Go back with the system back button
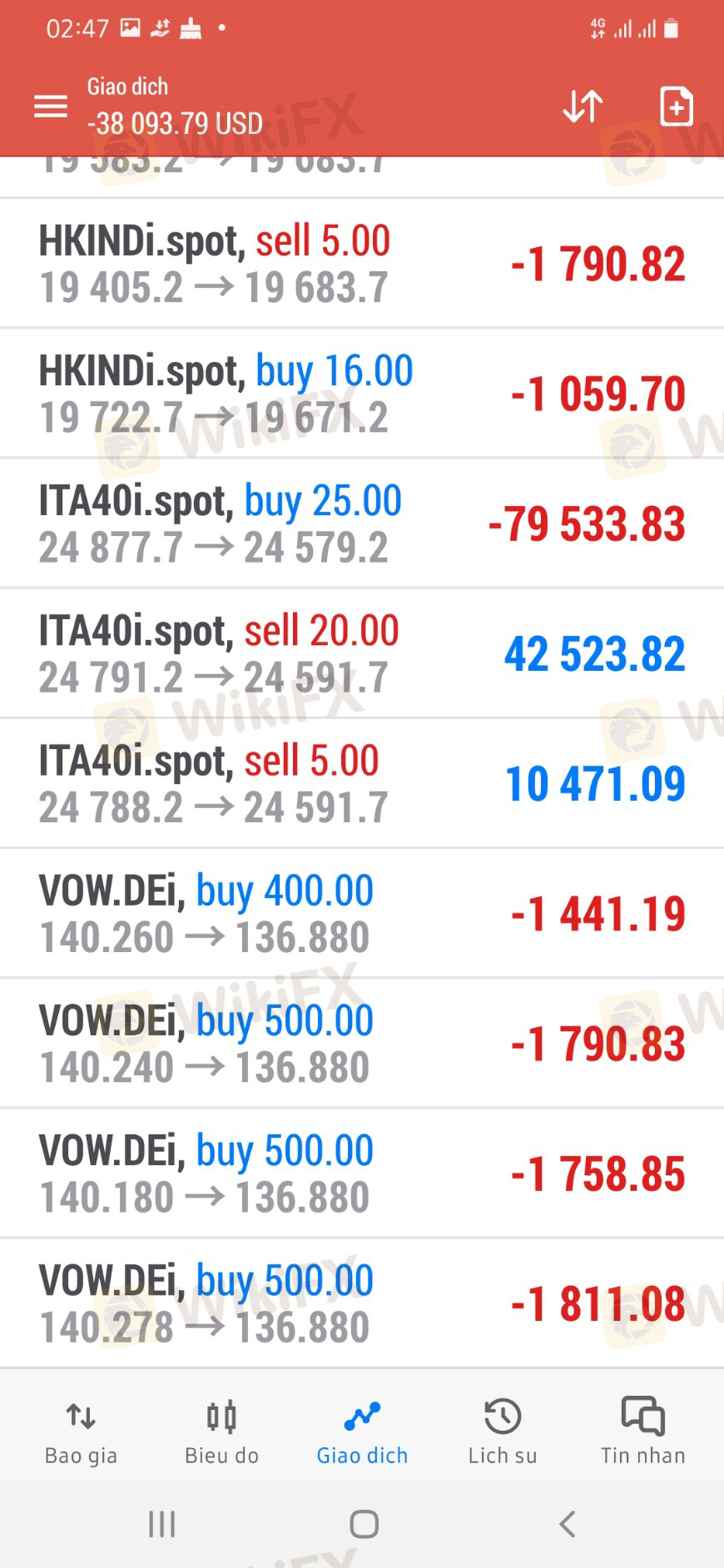This screenshot has width=724, height=1568. point(568,1524)
